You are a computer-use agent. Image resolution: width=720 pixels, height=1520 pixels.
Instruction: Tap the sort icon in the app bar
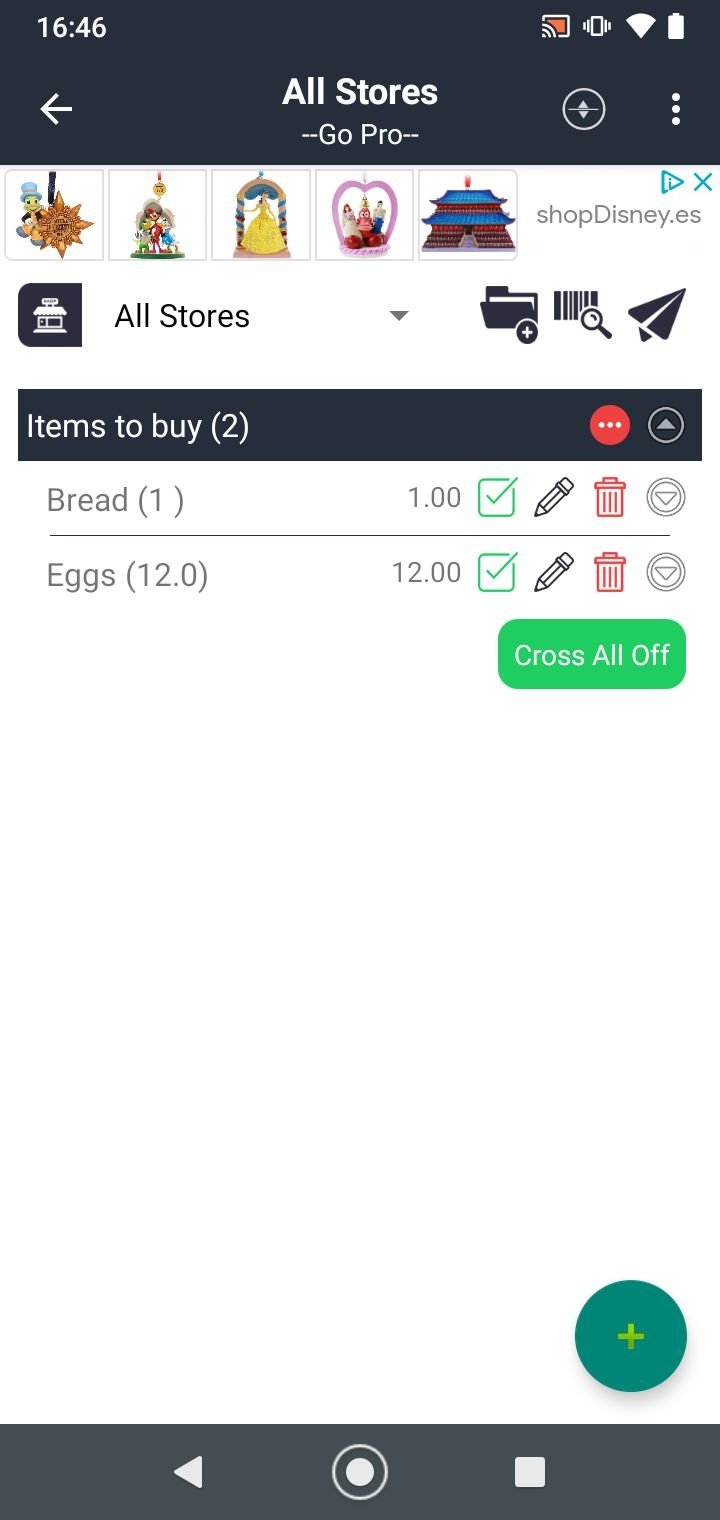point(584,109)
